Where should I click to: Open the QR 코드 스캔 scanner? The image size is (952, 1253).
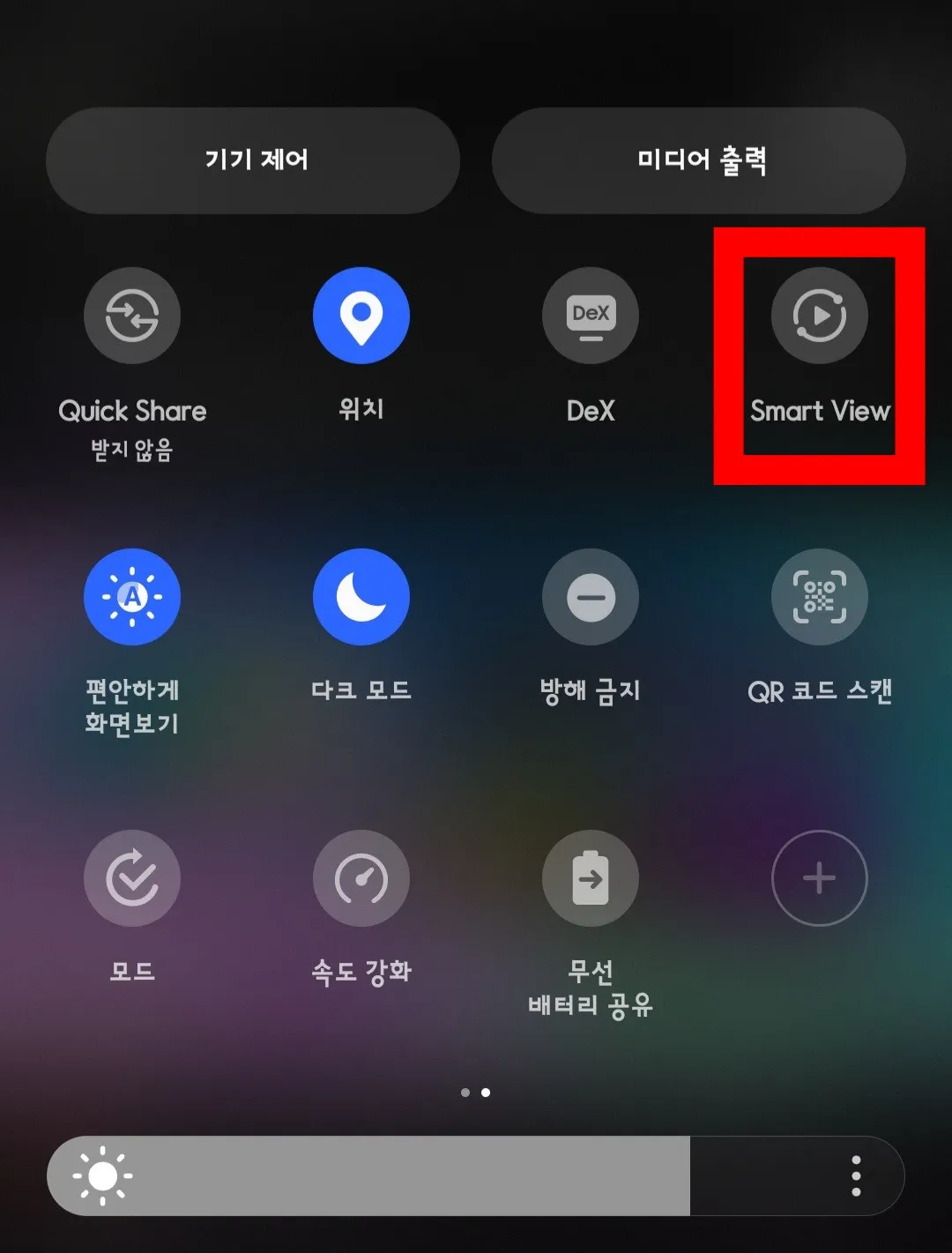click(819, 596)
